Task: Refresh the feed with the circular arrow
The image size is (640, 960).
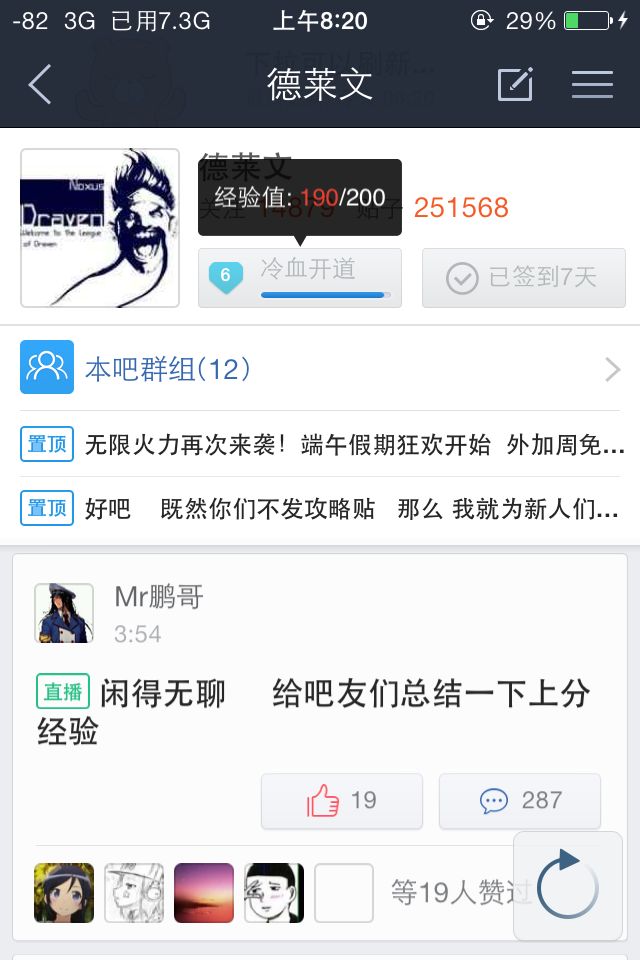Action: click(566, 885)
